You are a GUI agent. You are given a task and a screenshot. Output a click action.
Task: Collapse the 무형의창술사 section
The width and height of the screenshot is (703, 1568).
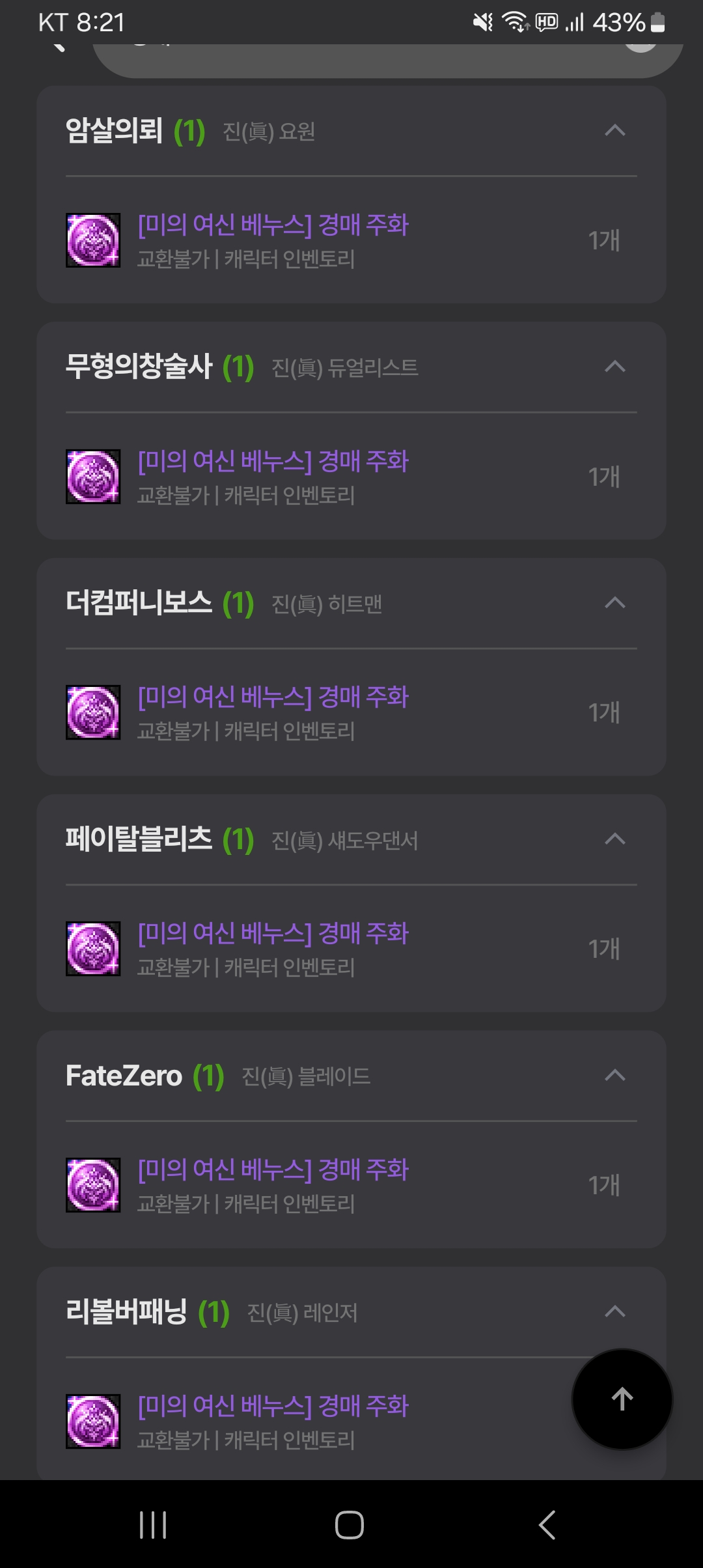coord(614,367)
